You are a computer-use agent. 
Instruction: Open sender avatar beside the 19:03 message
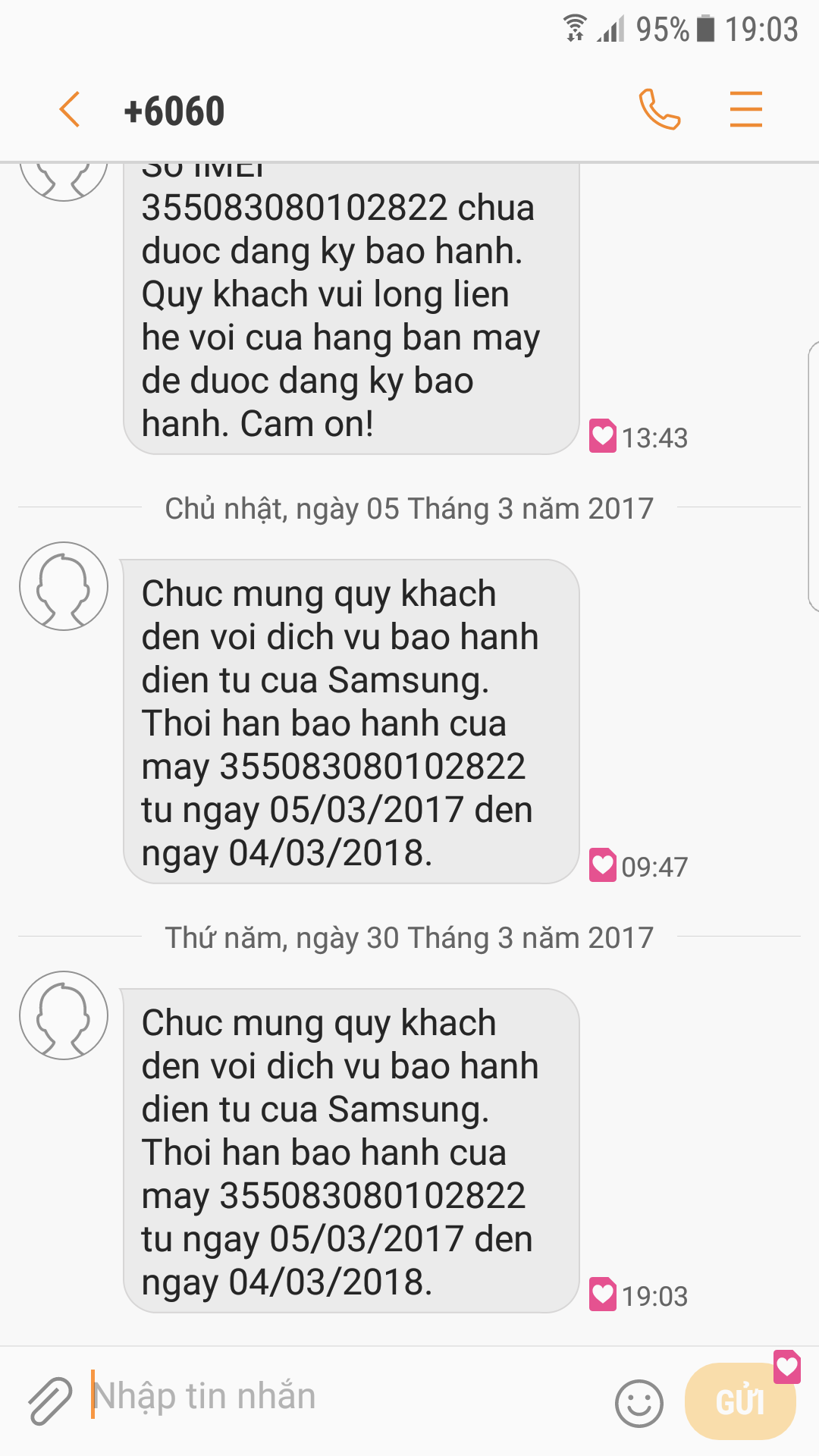click(64, 1015)
